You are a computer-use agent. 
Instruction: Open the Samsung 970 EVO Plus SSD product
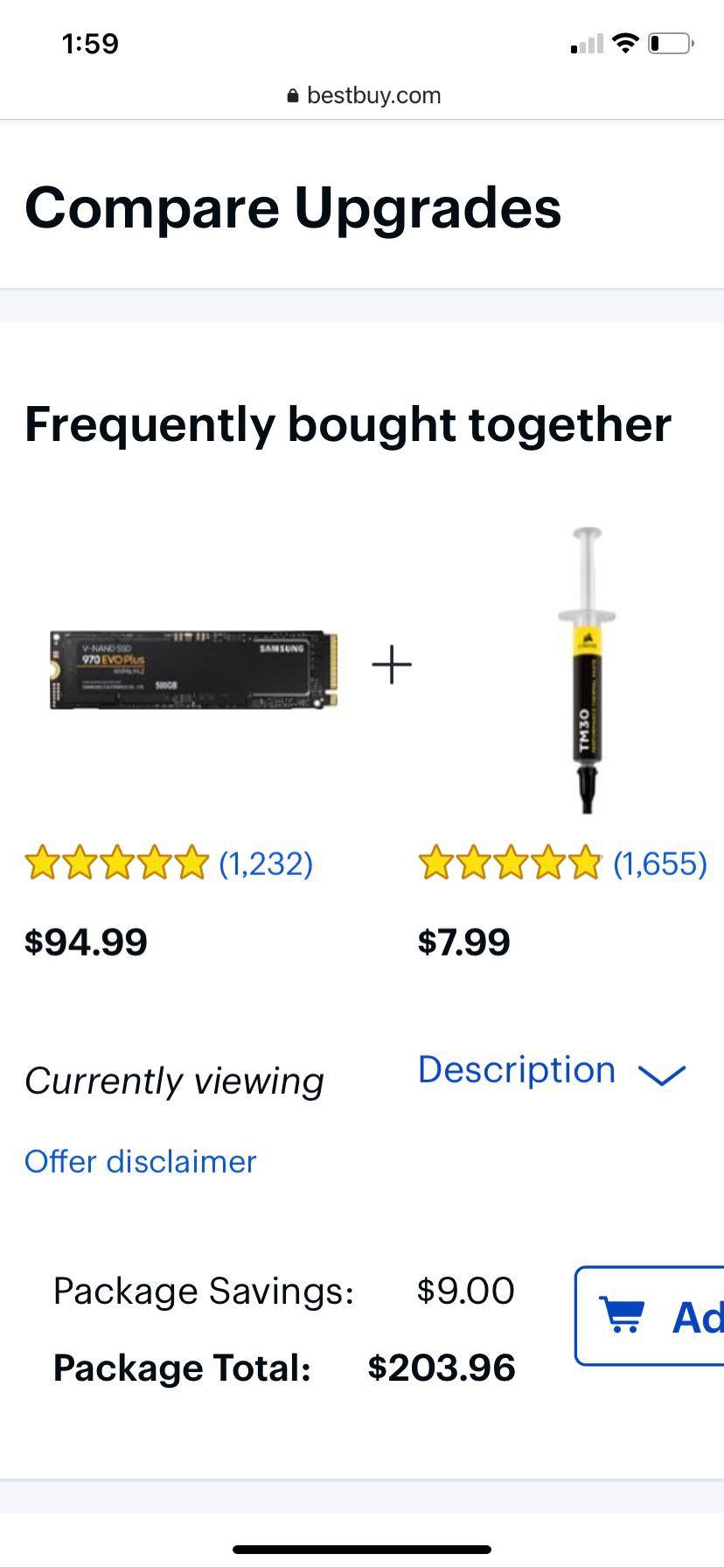(x=193, y=669)
